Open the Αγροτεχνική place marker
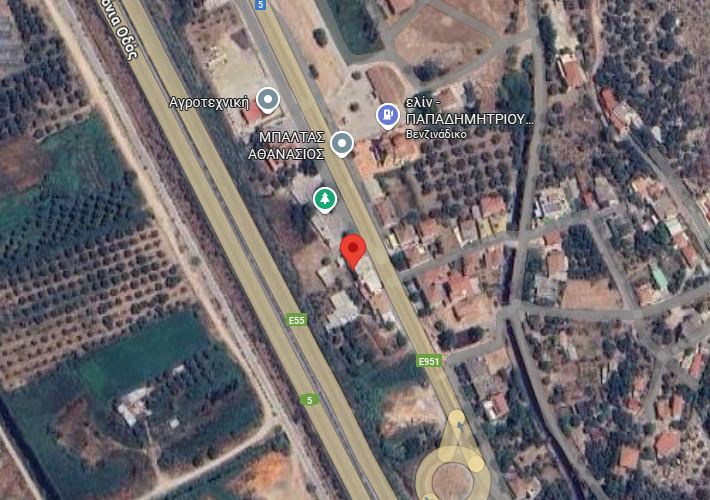710x500 pixels. pyautogui.click(x=267, y=99)
